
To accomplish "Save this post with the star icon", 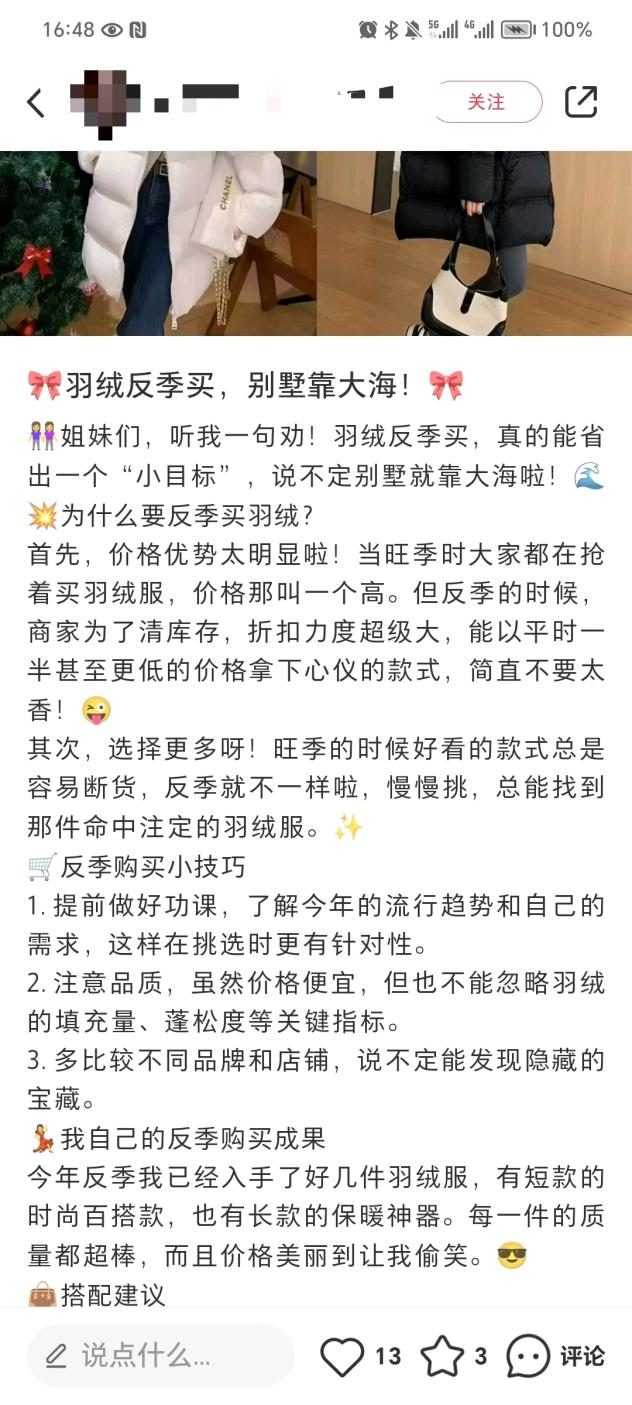I will (441, 1356).
